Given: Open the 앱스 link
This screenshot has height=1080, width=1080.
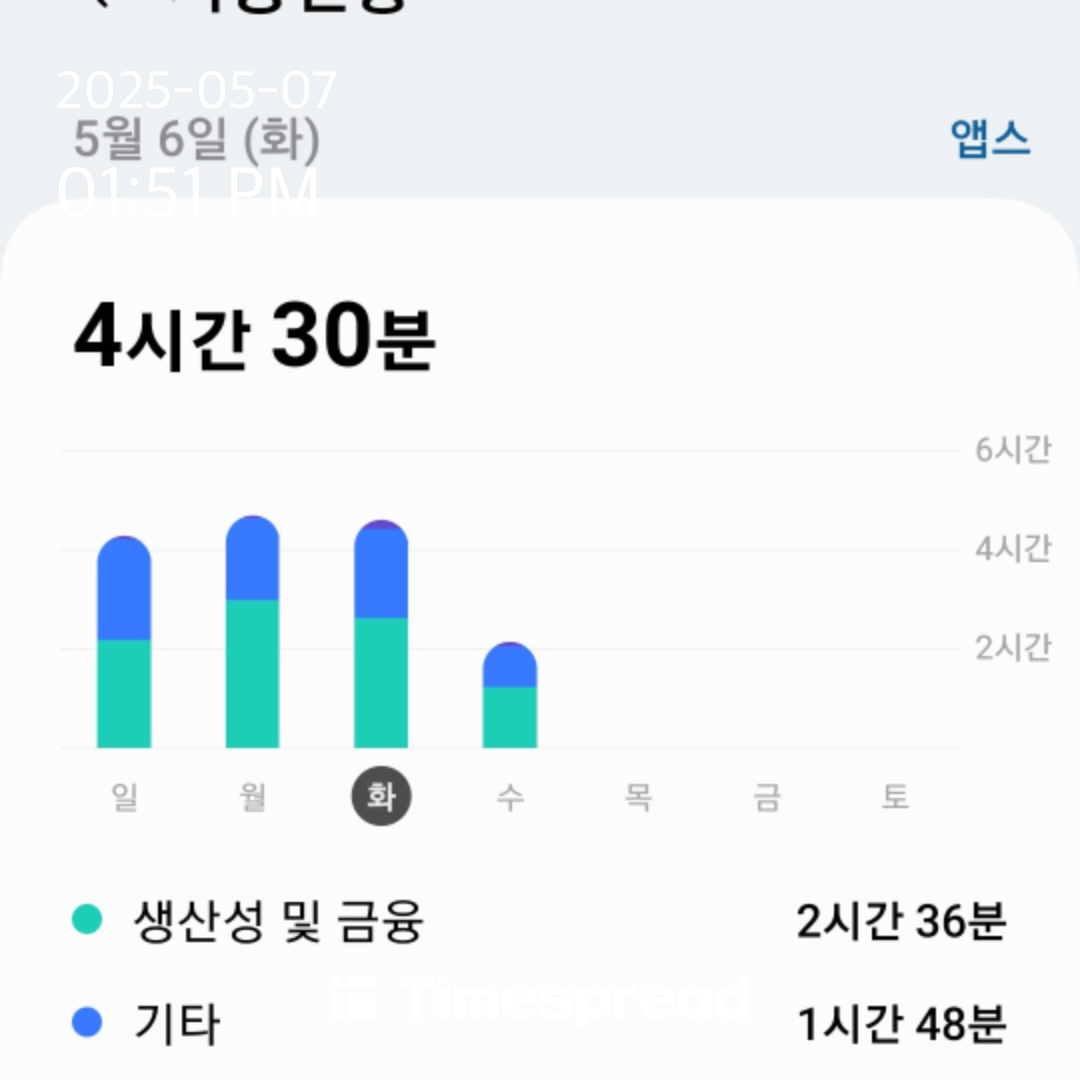Looking at the screenshot, I should [x=989, y=139].
